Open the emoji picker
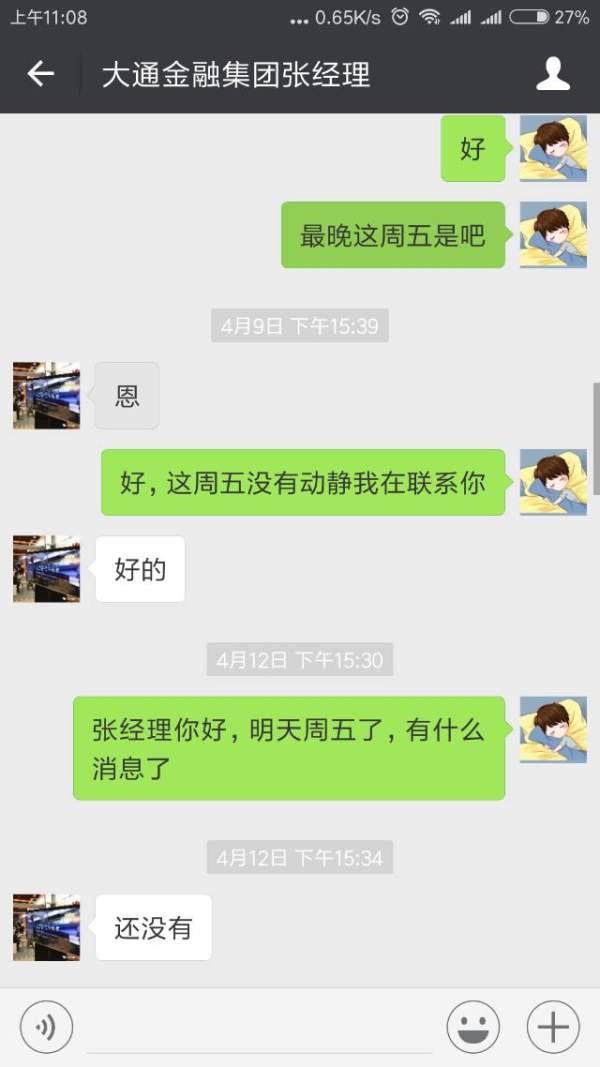 pyautogui.click(x=473, y=1027)
